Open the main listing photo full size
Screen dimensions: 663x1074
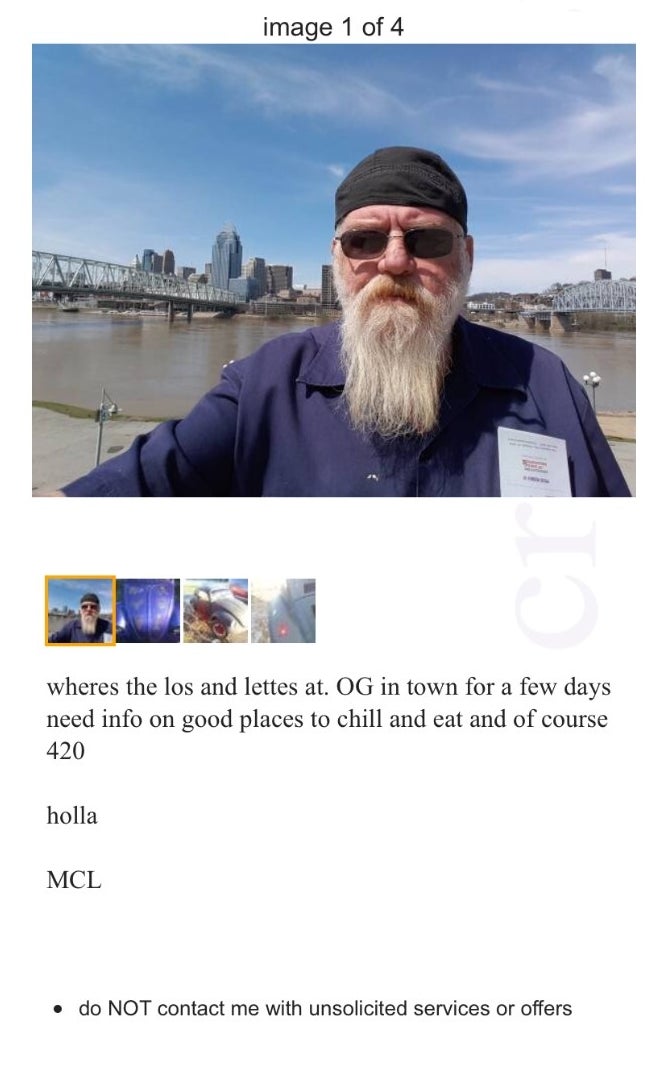[x=334, y=270]
